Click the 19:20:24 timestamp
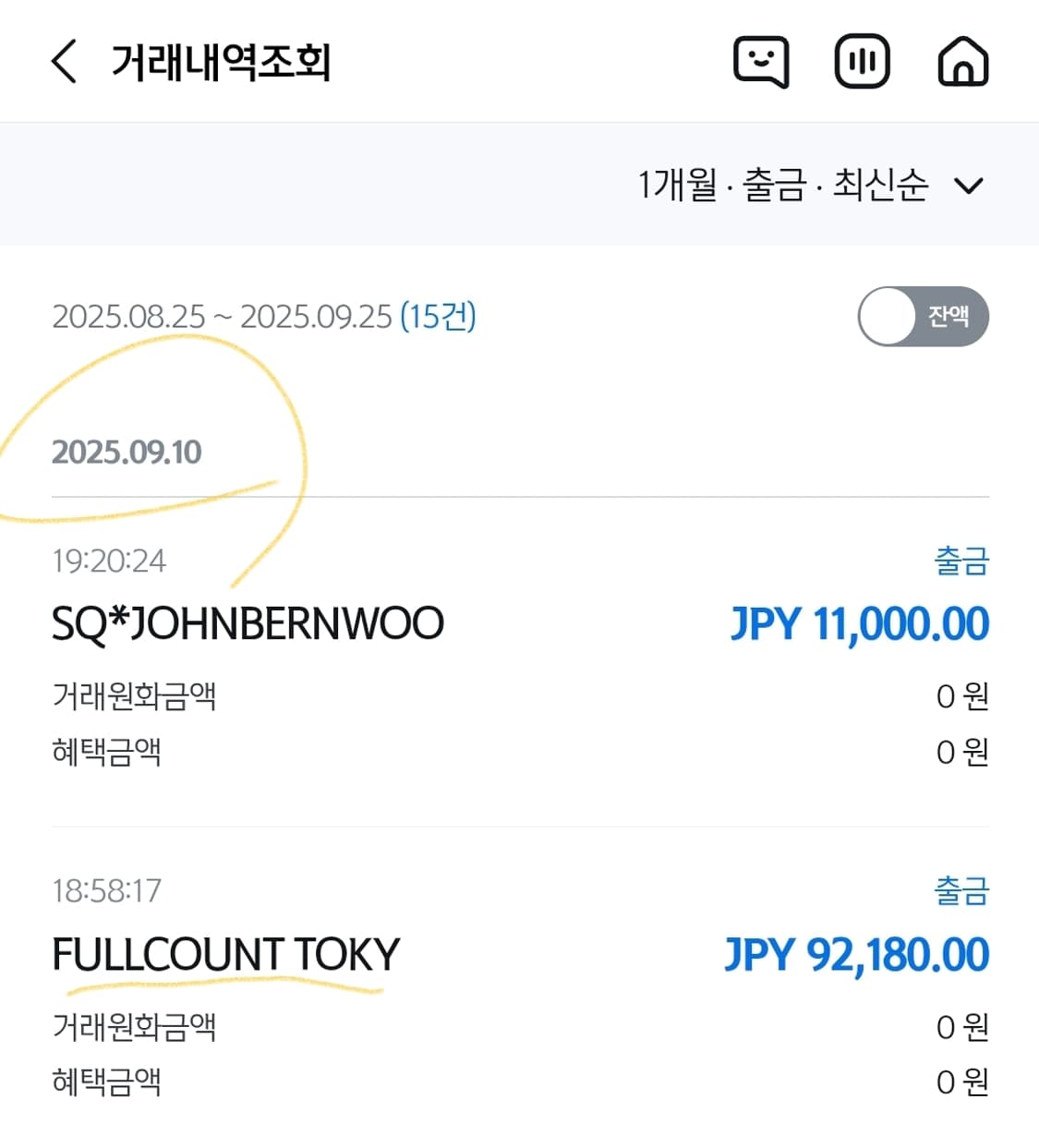 (x=108, y=560)
